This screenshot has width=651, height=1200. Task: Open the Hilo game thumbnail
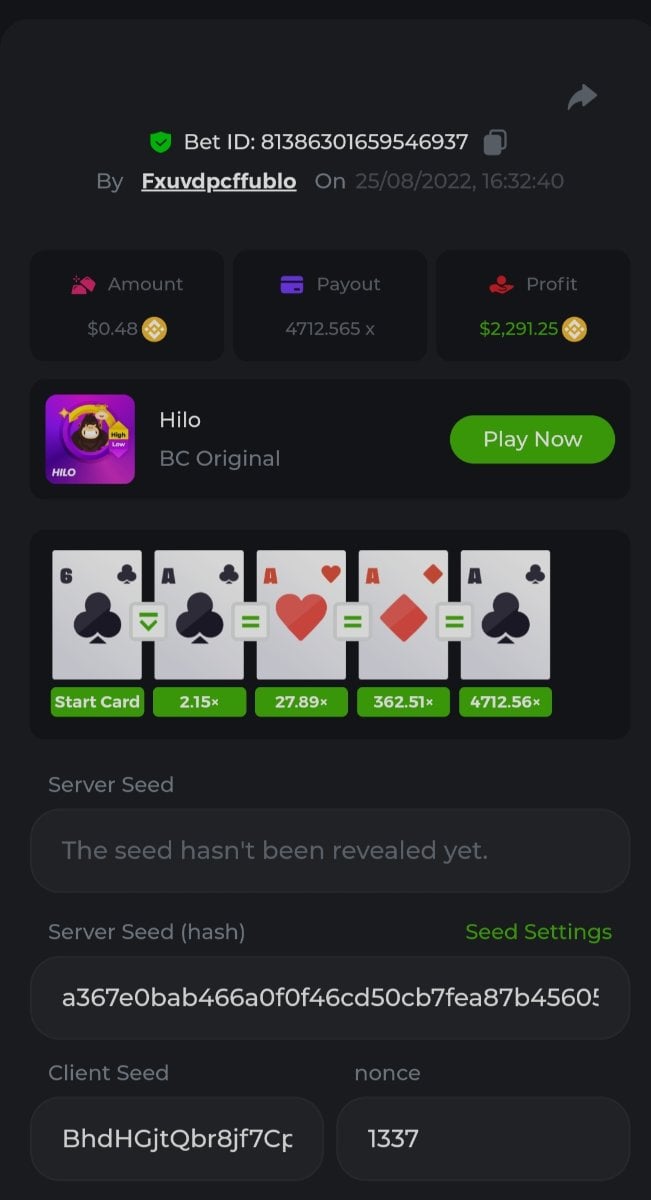[90, 439]
